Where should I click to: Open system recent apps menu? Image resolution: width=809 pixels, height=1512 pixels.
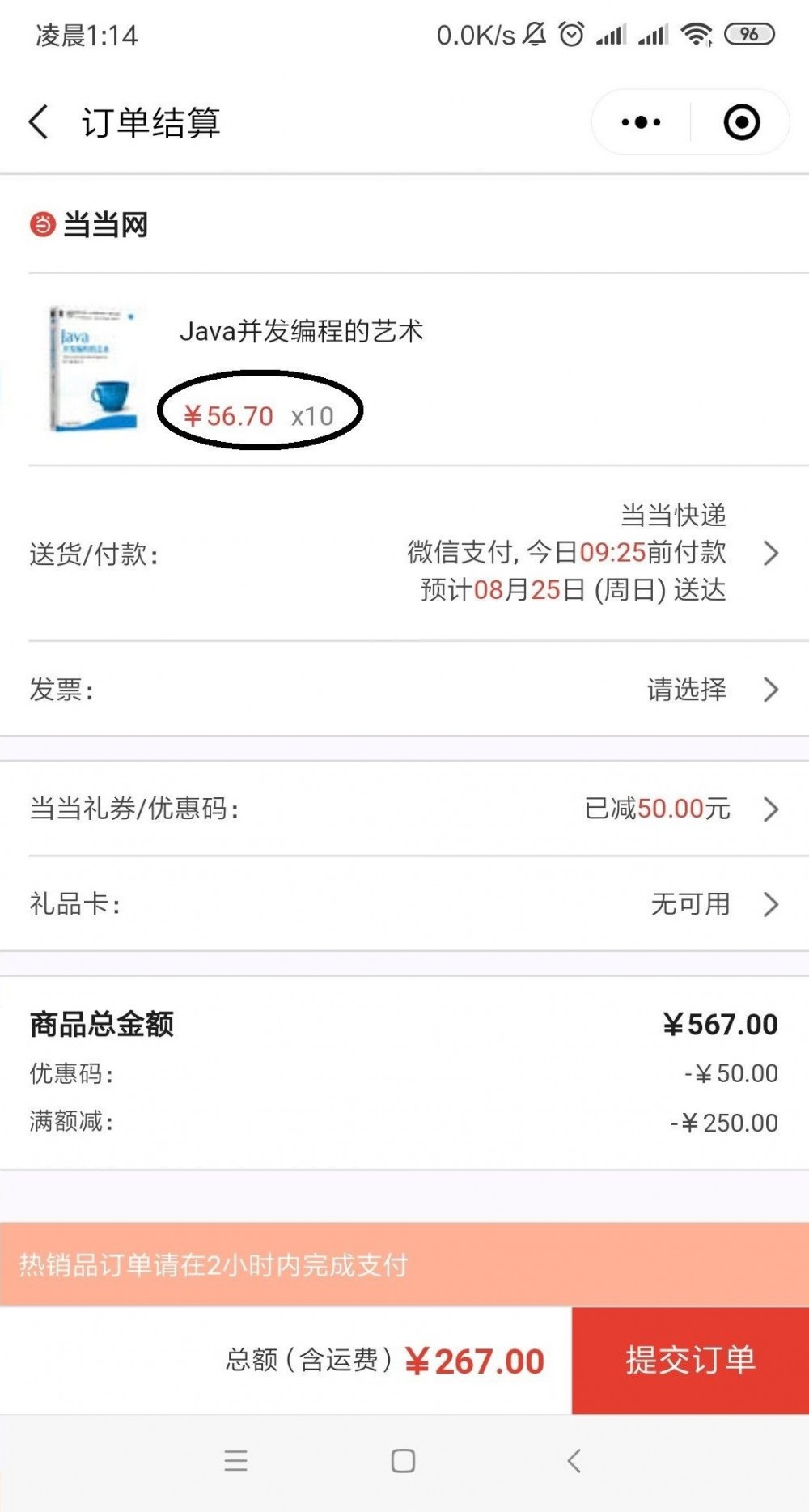point(235,1460)
